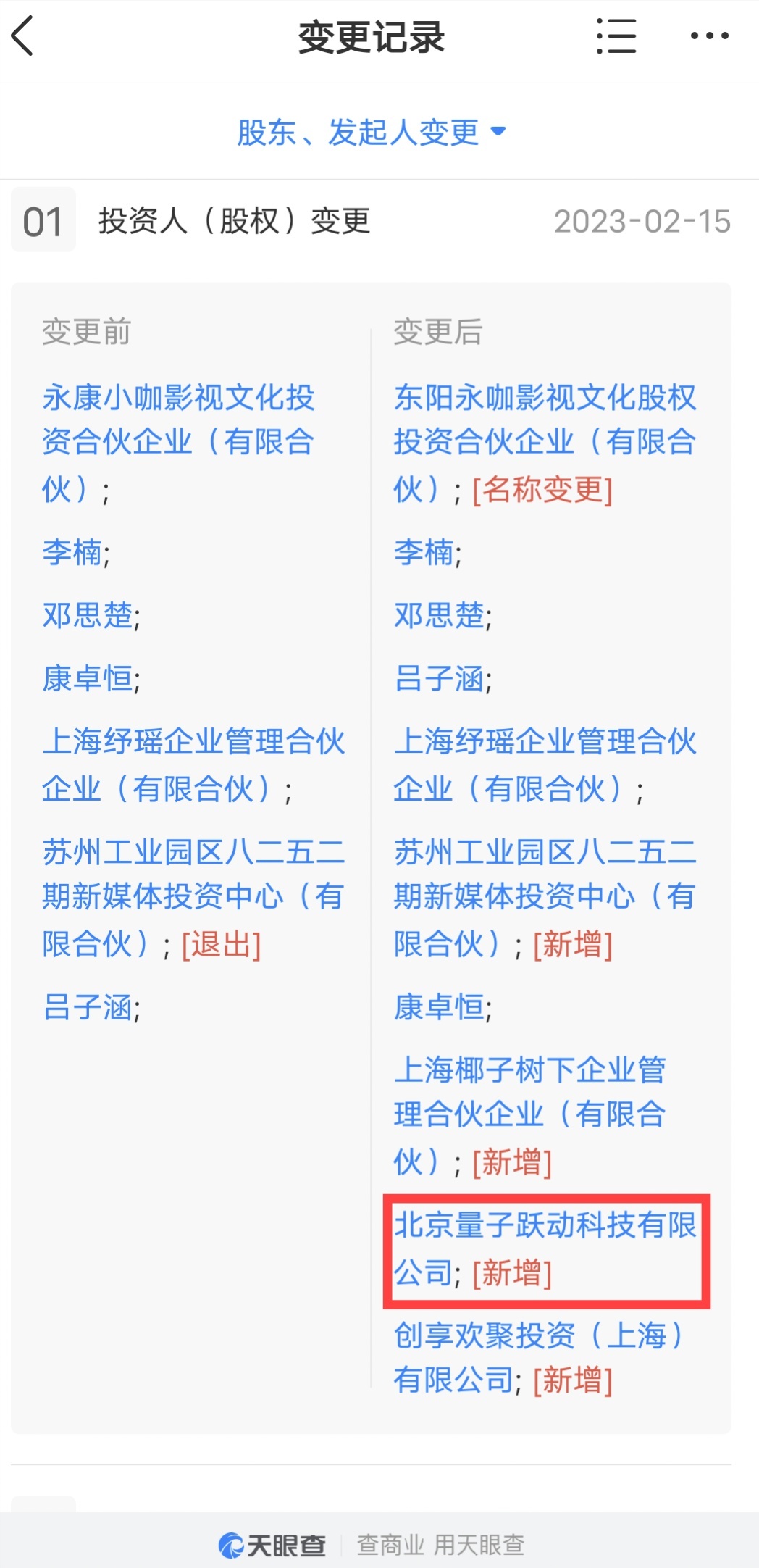Open 苏州工业园区八二五二期新媒体投资中心 marked 退出
This screenshot has height=1568, width=759.
point(193,897)
